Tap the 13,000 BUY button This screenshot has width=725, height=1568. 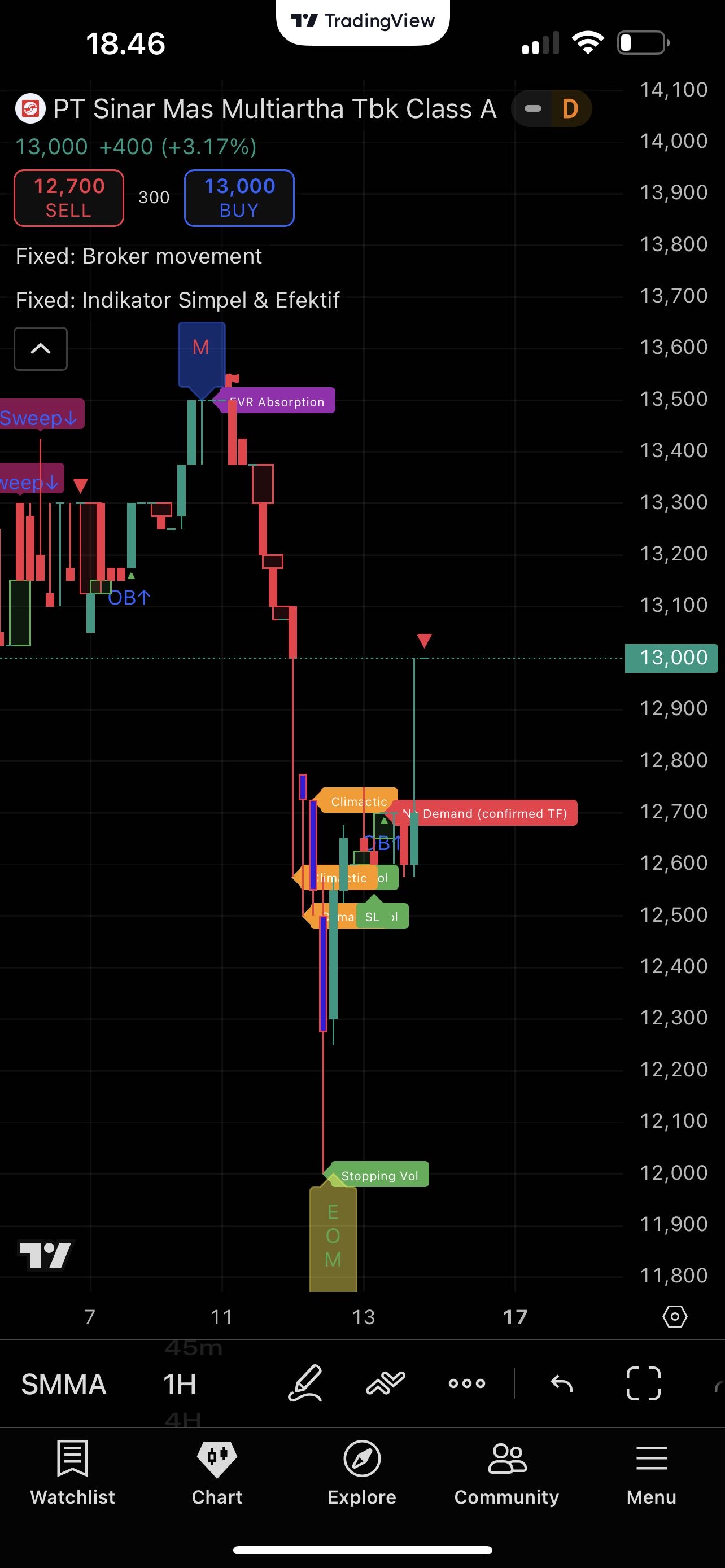[239, 198]
